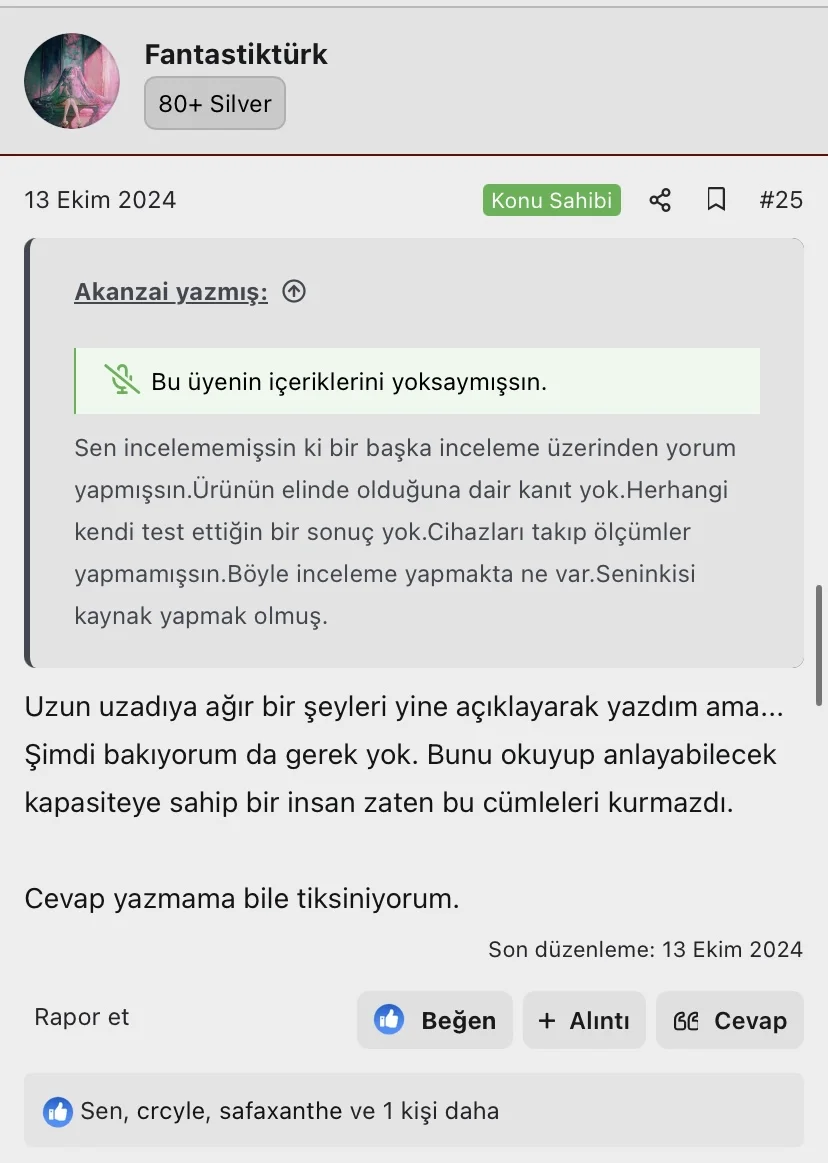
Task: Tap Rapor et to report the post
Action: coord(82,1017)
